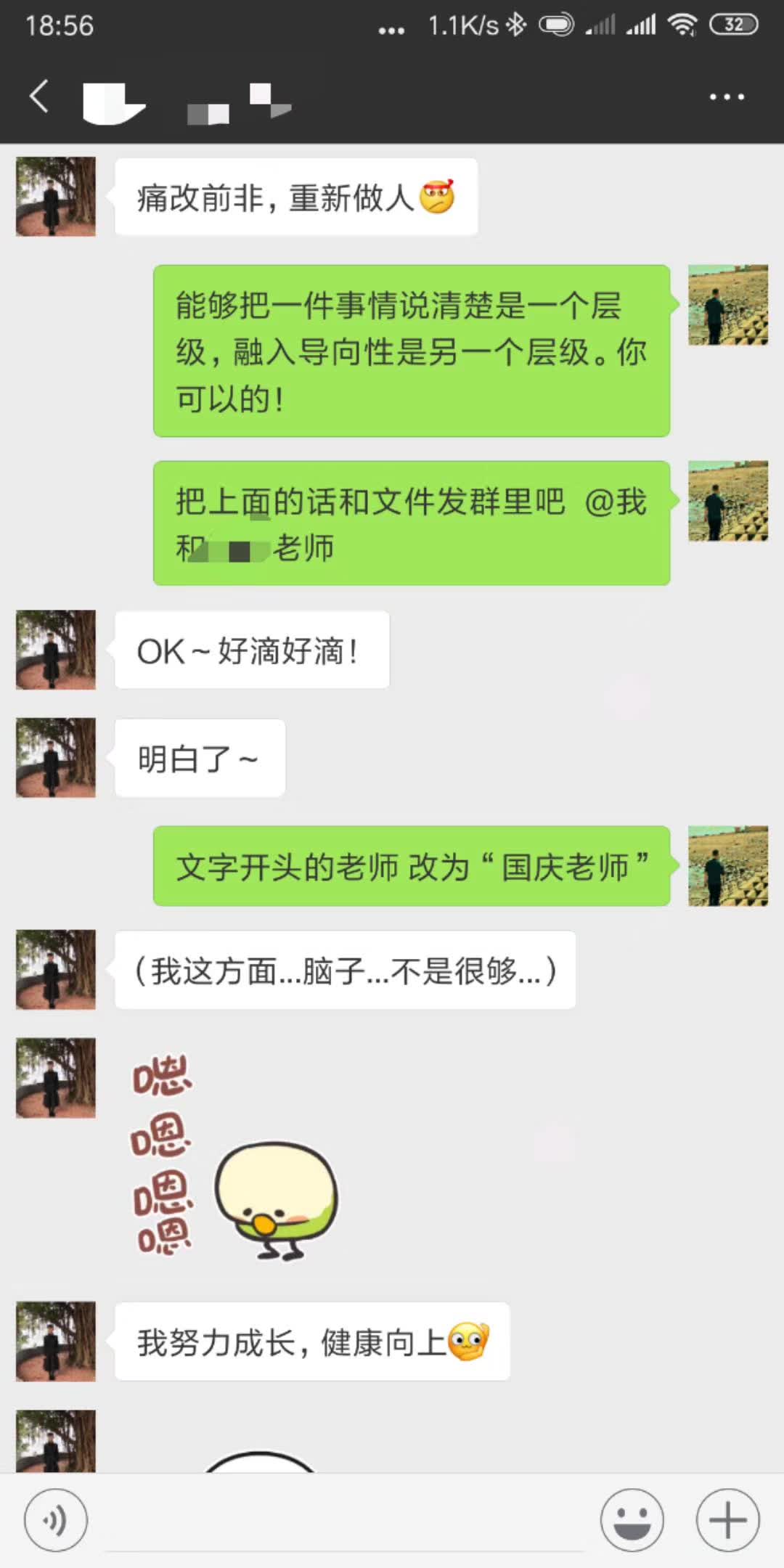This screenshot has width=784, height=1568.
Task: Open the 嗯嗯嗯嗯 duck sticker
Action: point(234,1156)
